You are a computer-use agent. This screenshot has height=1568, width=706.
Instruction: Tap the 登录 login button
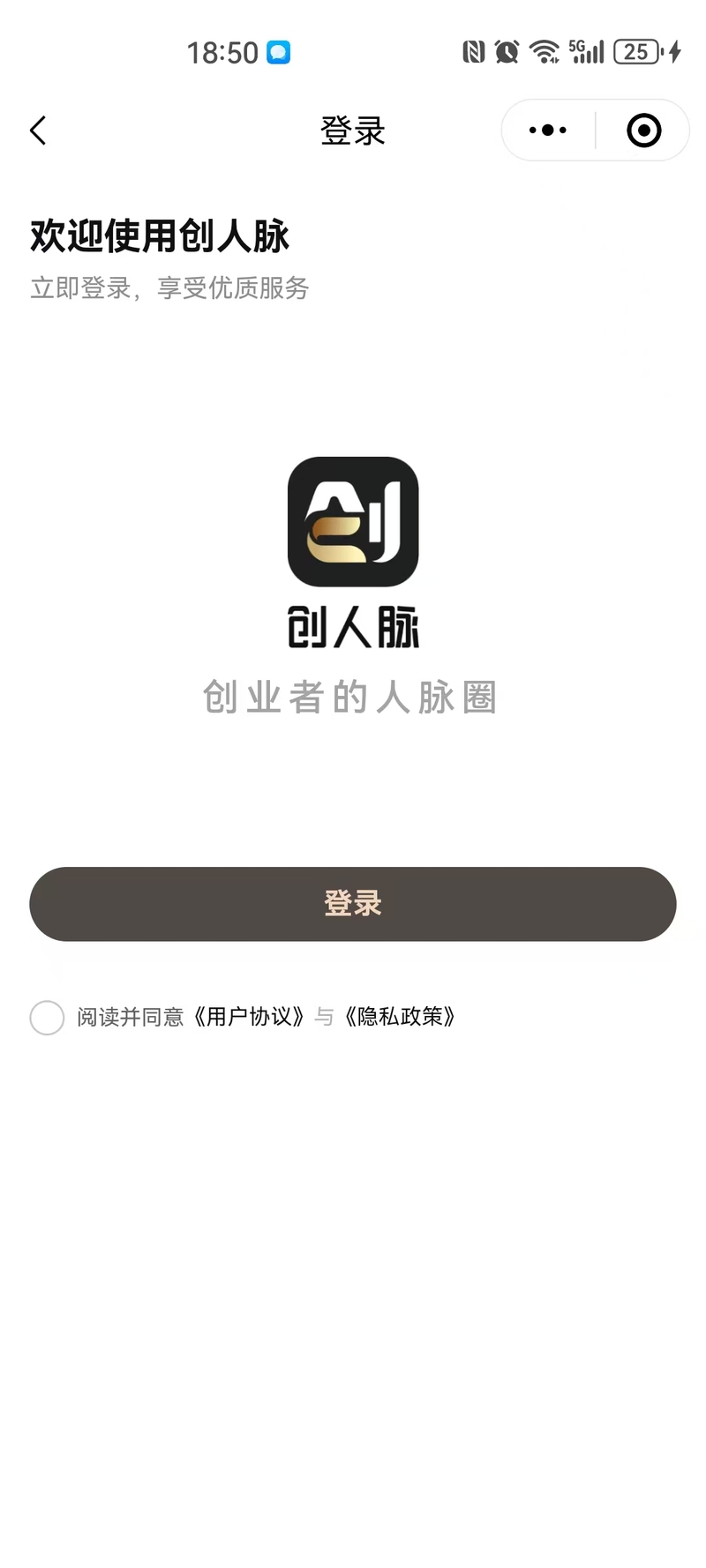click(353, 904)
